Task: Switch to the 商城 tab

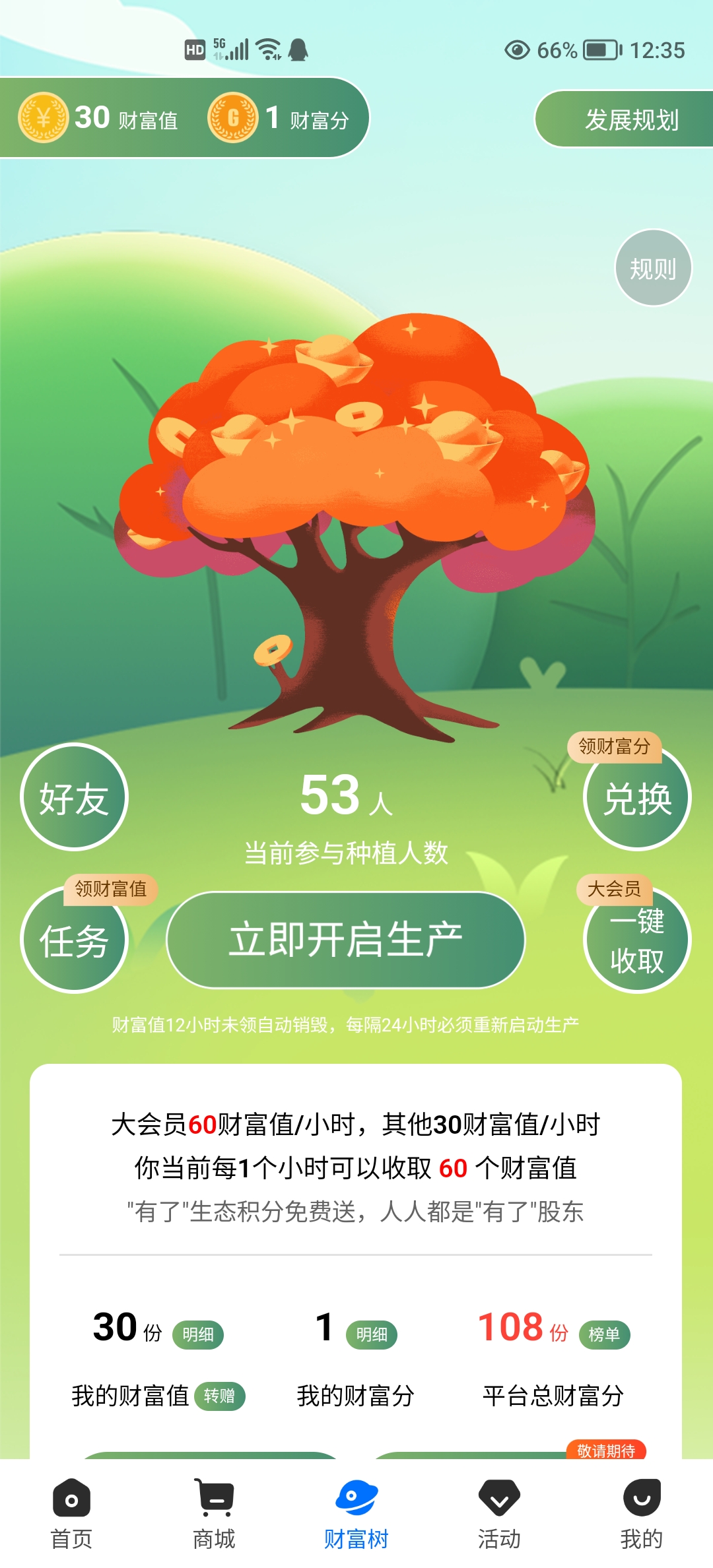Action: coord(214,1514)
